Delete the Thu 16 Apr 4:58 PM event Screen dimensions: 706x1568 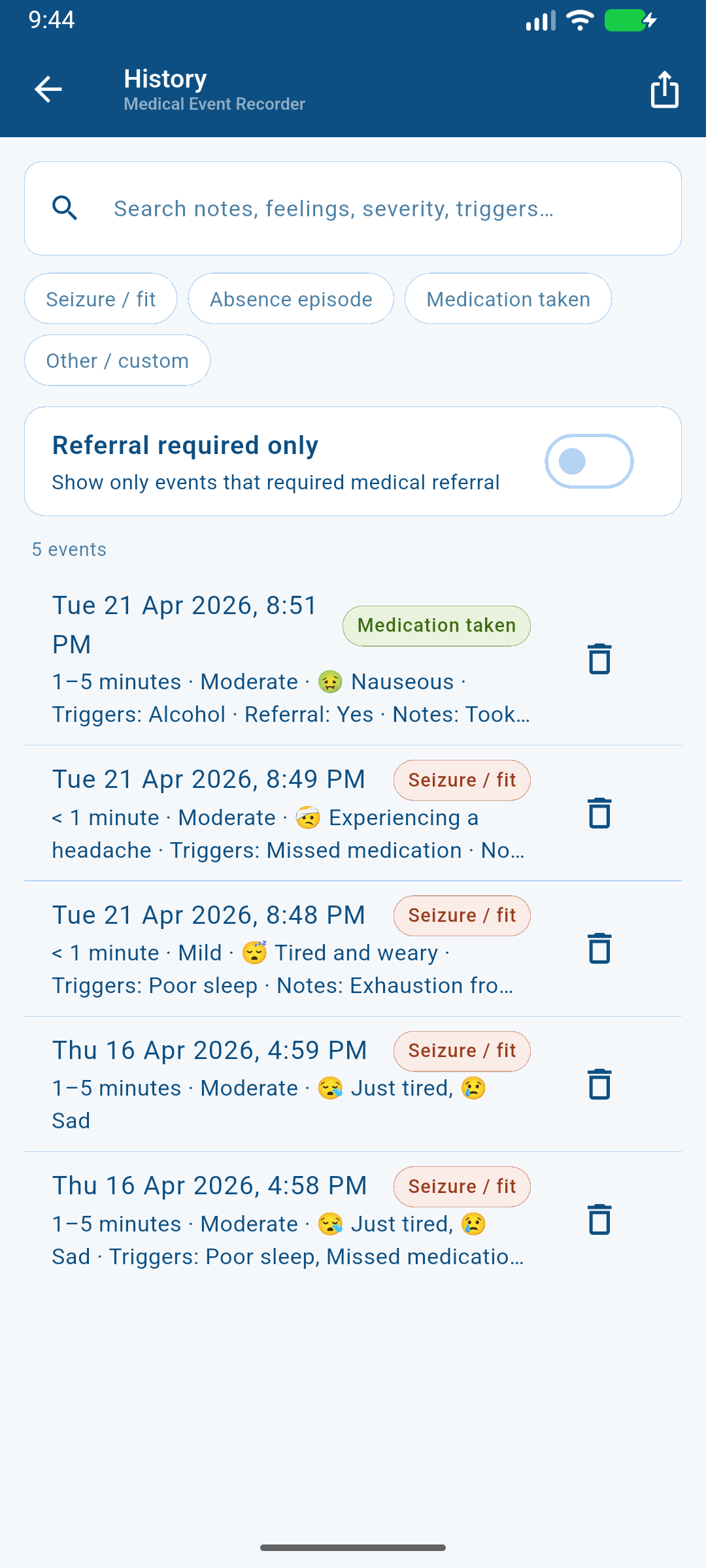tap(599, 1219)
